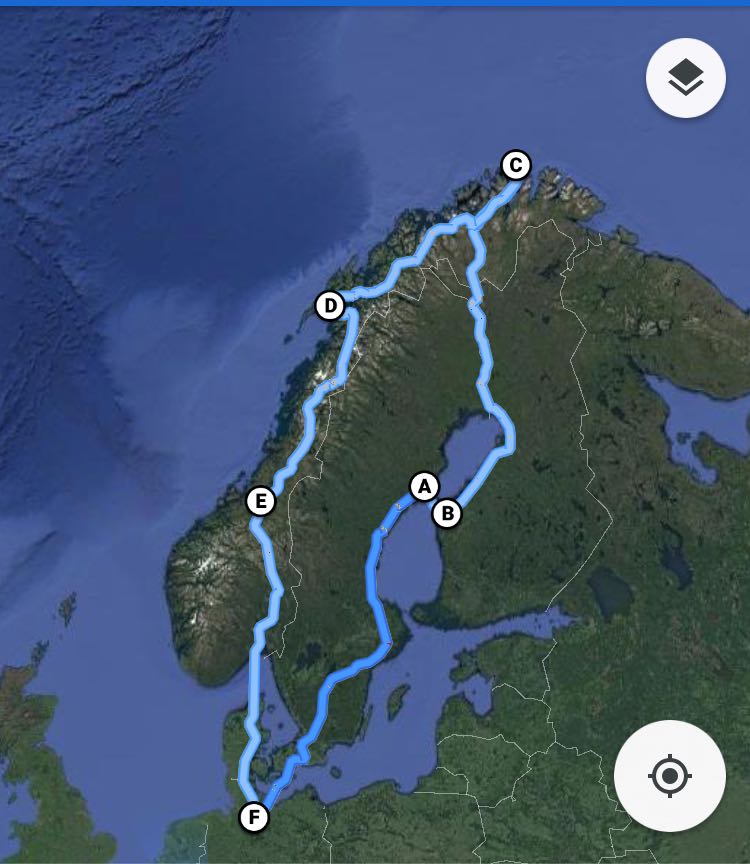The image size is (750, 864).
Task: Tap waypoint marker F
Action: pos(255,818)
